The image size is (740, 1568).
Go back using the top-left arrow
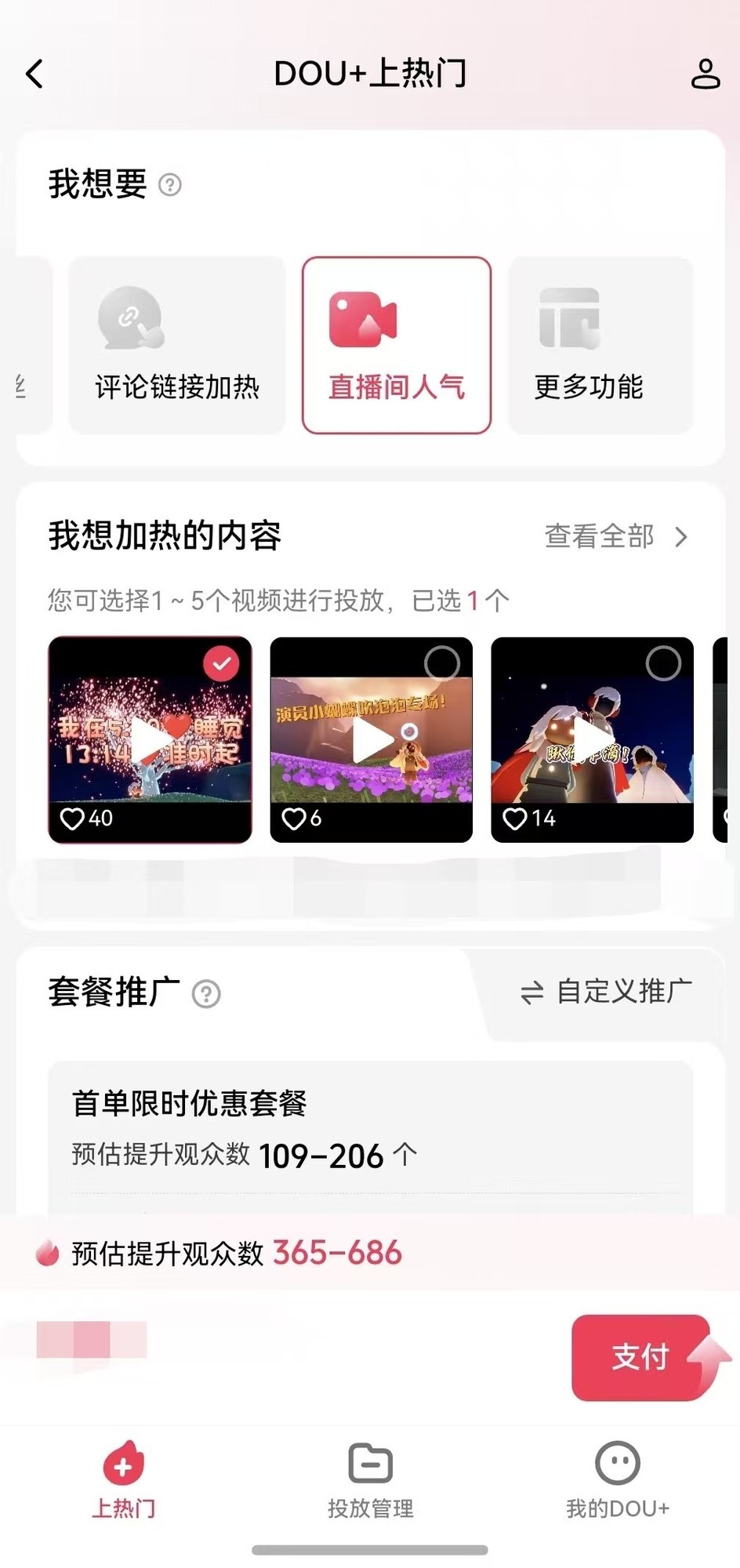click(x=34, y=74)
